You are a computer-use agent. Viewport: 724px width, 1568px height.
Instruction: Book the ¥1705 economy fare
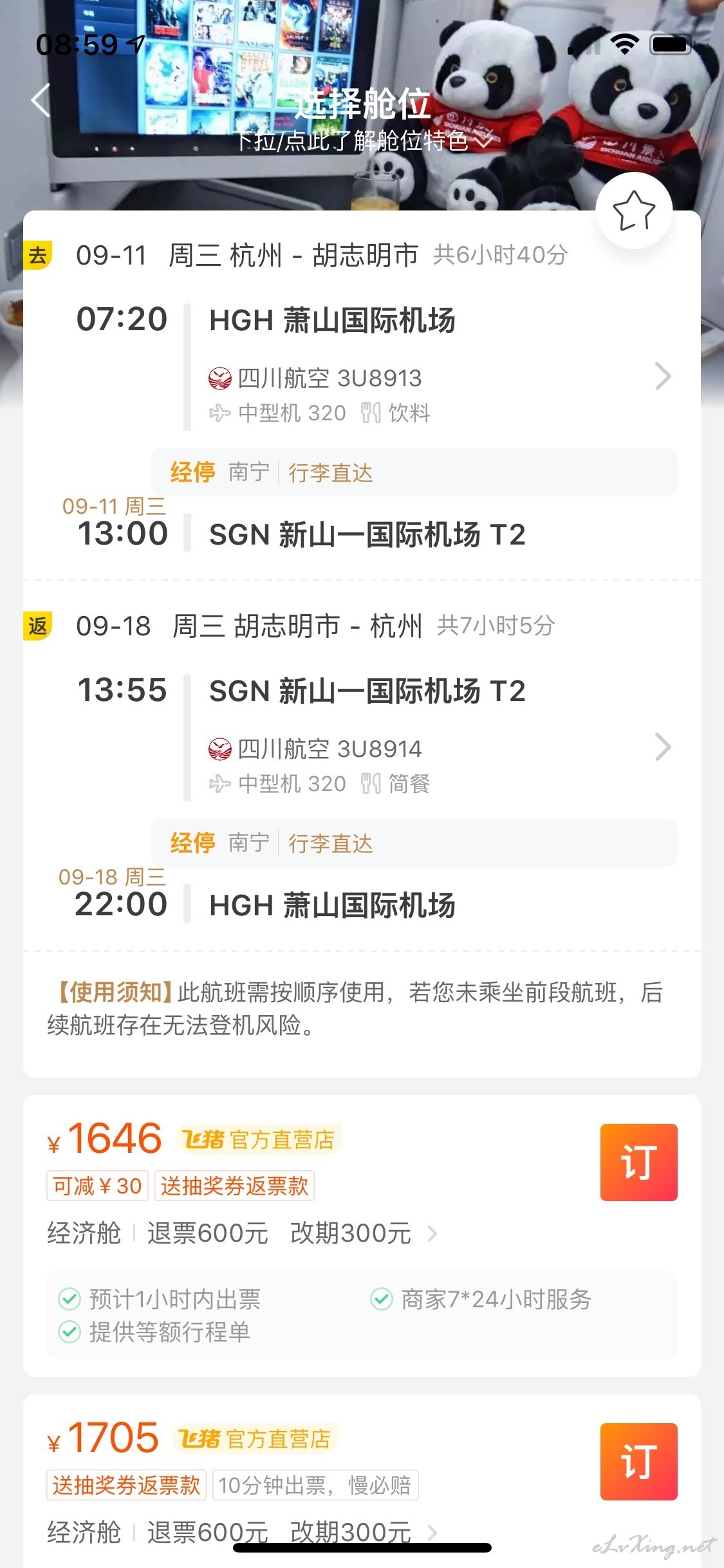coord(638,1462)
